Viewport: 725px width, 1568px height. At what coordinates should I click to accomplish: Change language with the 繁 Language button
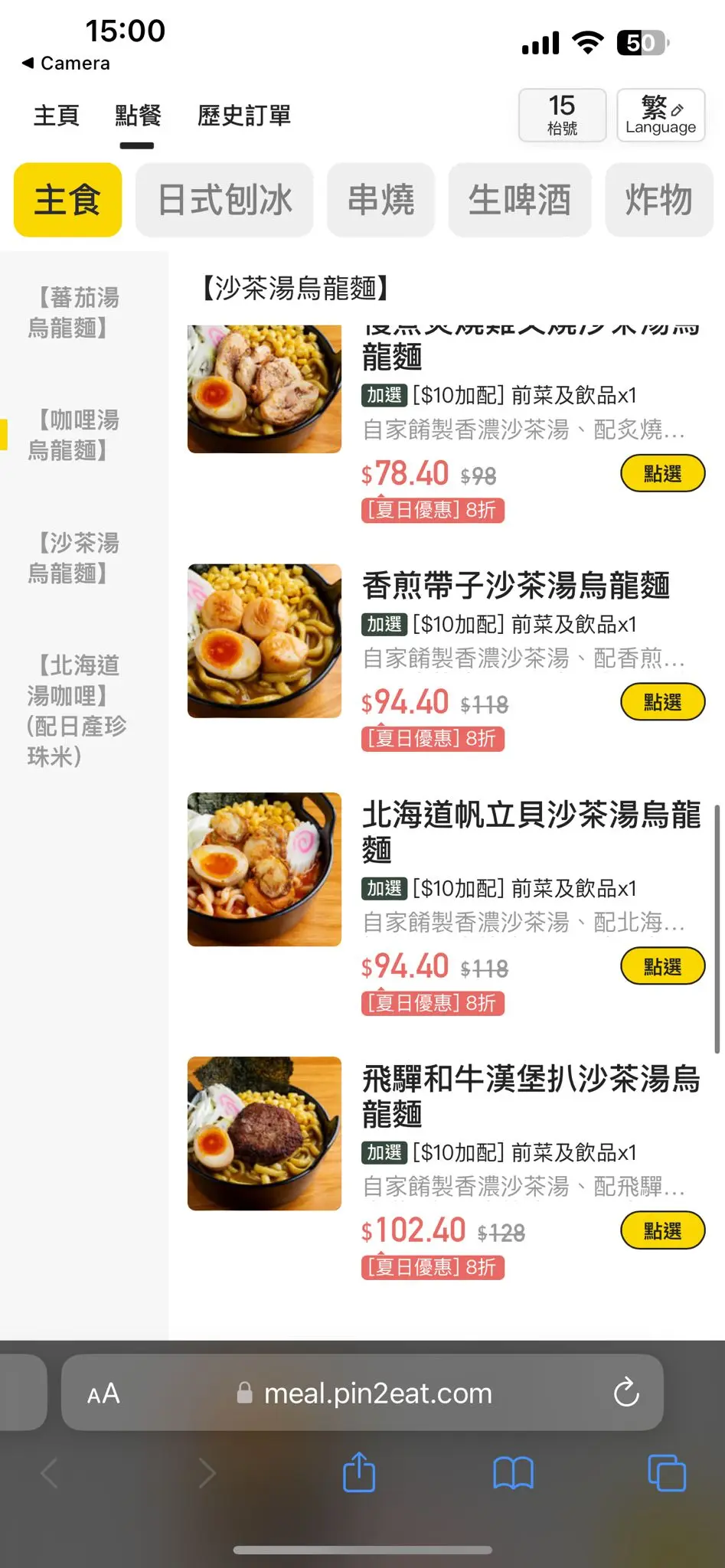pos(660,115)
